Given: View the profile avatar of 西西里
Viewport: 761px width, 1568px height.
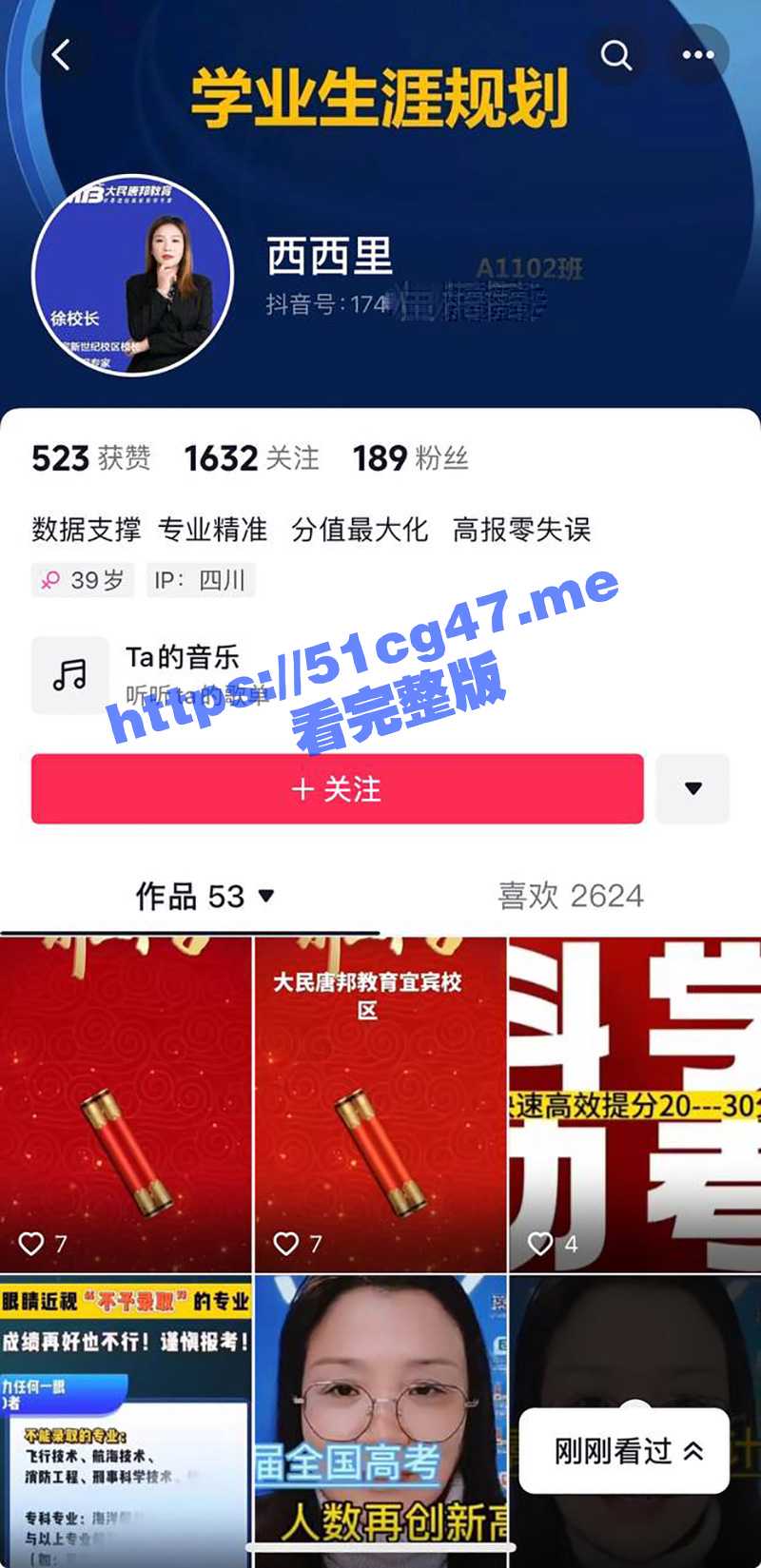Looking at the screenshot, I should click(133, 276).
